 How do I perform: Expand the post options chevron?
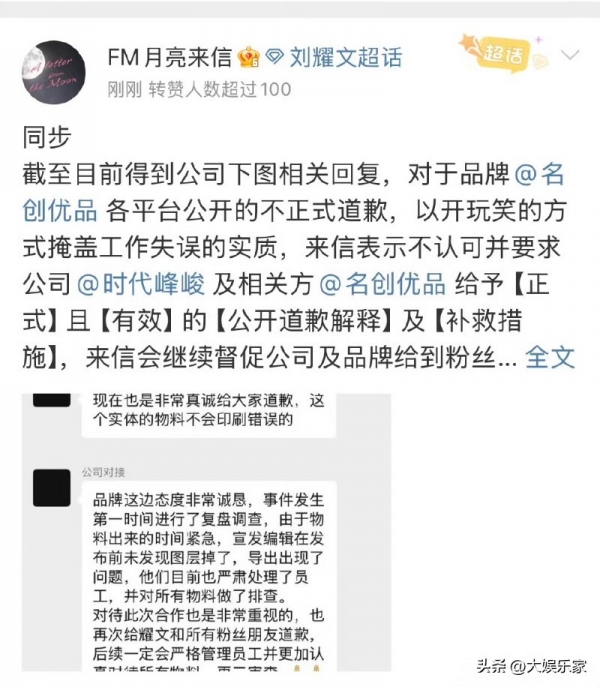coord(571,54)
